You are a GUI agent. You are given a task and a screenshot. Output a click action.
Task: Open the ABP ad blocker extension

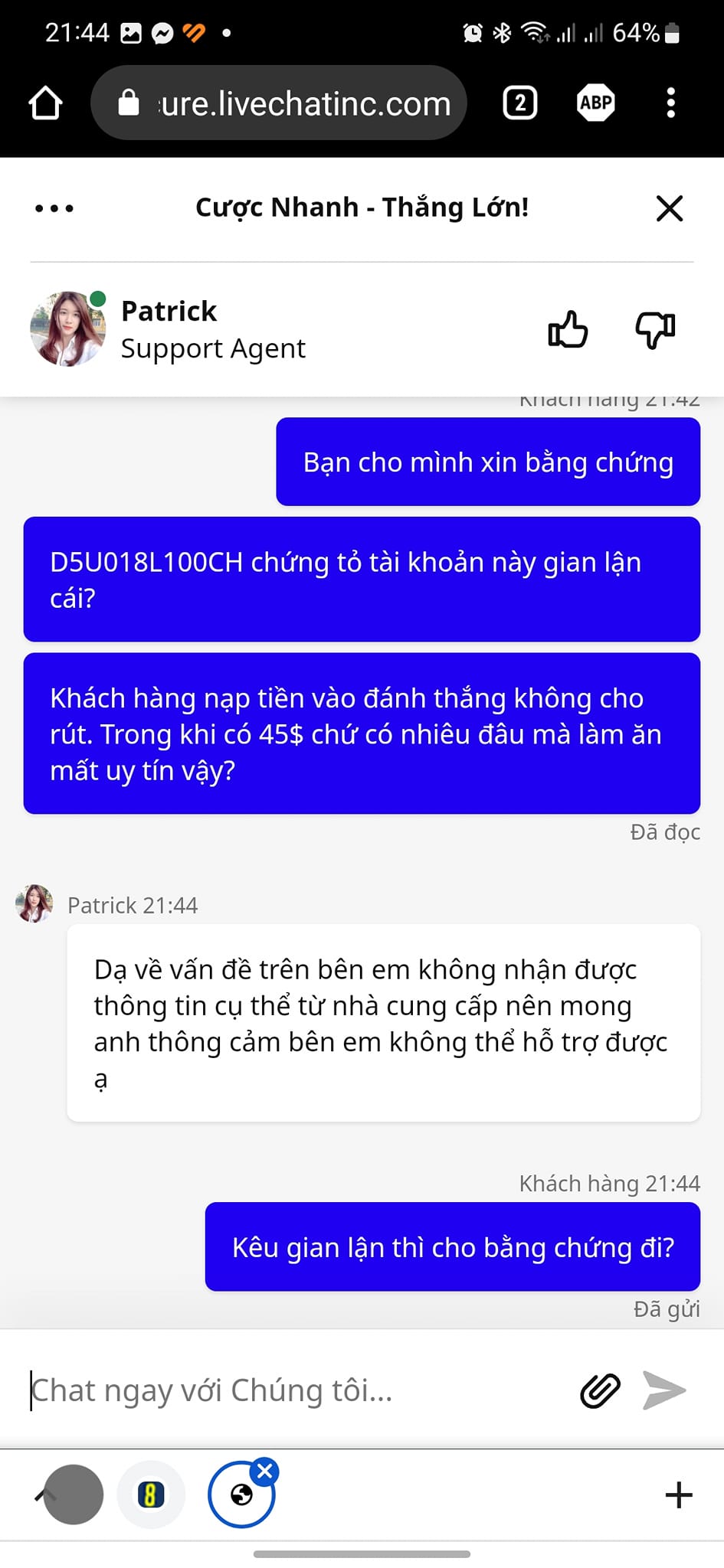click(x=595, y=103)
